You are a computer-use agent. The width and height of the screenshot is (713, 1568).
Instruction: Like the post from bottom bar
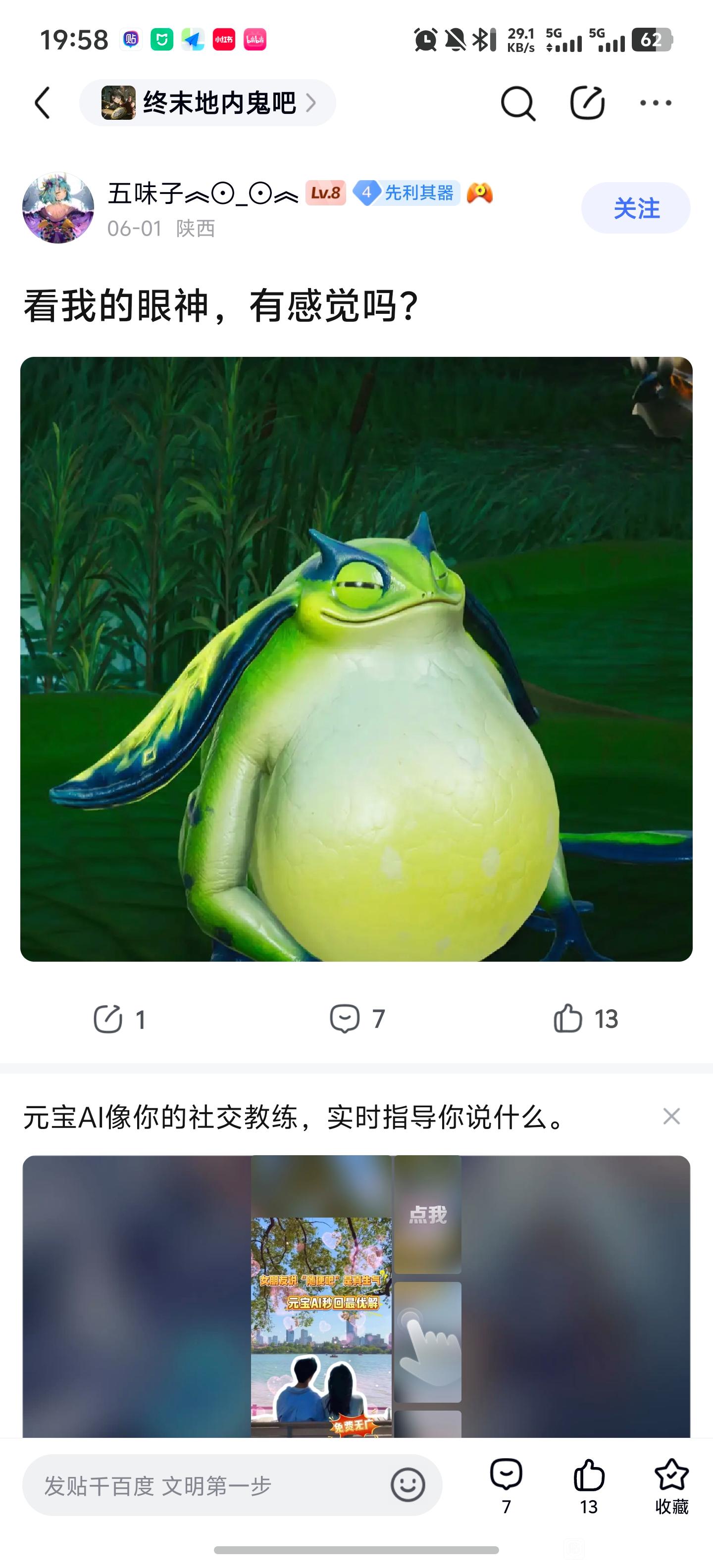tap(589, 1486)
